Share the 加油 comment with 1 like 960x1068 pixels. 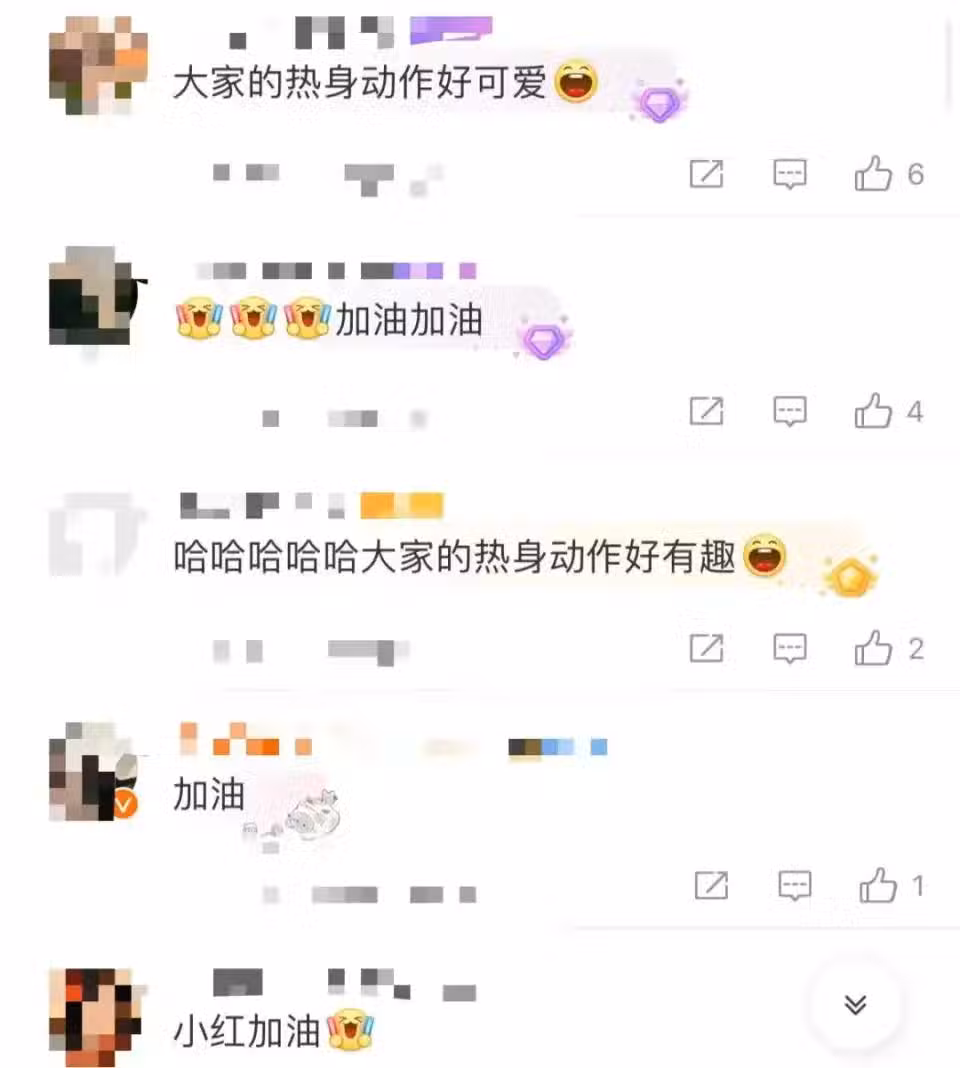711,886
